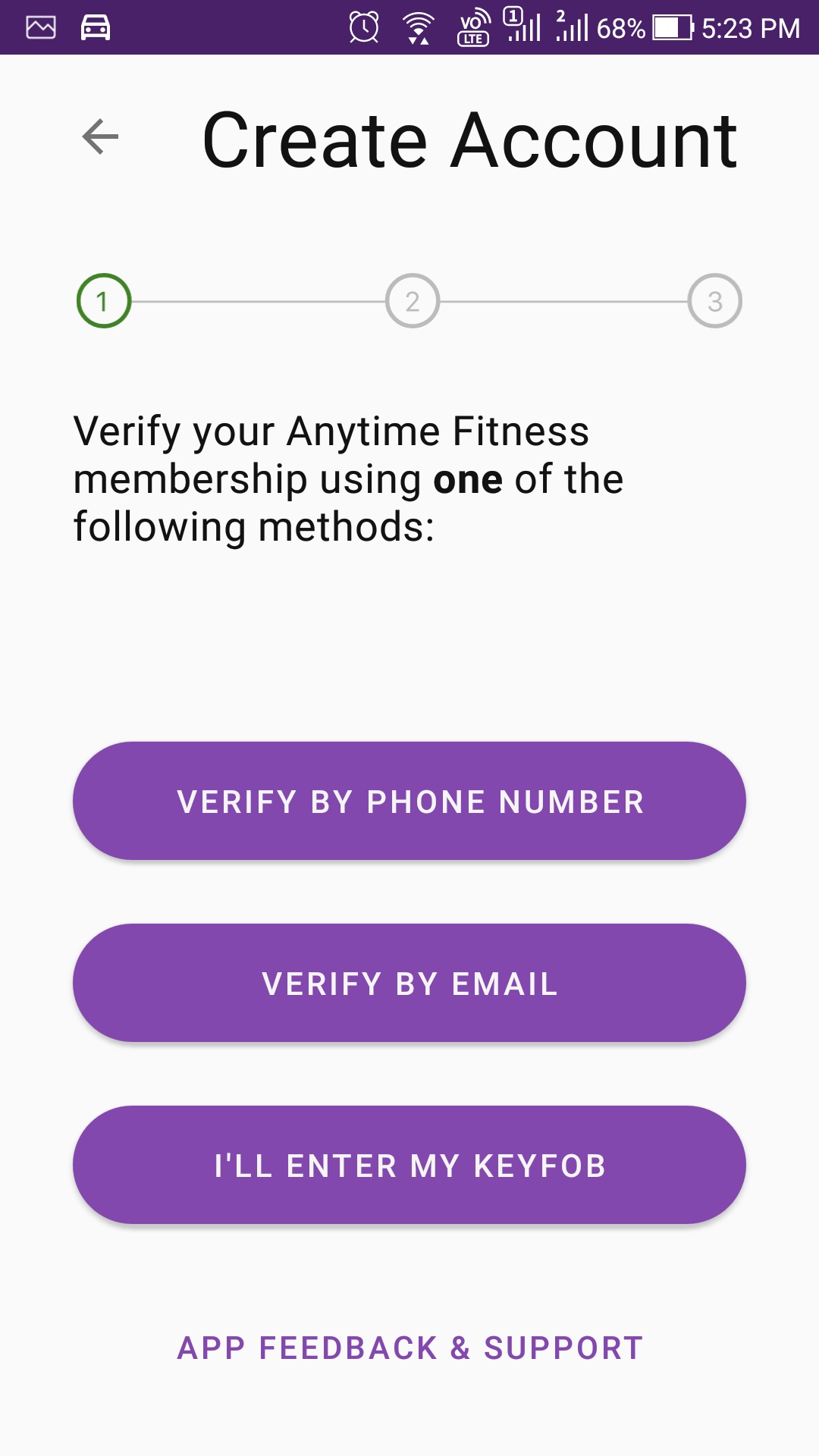Choose Verify by Phone Number
This screenshot has width=819, height=1456.
409,801
